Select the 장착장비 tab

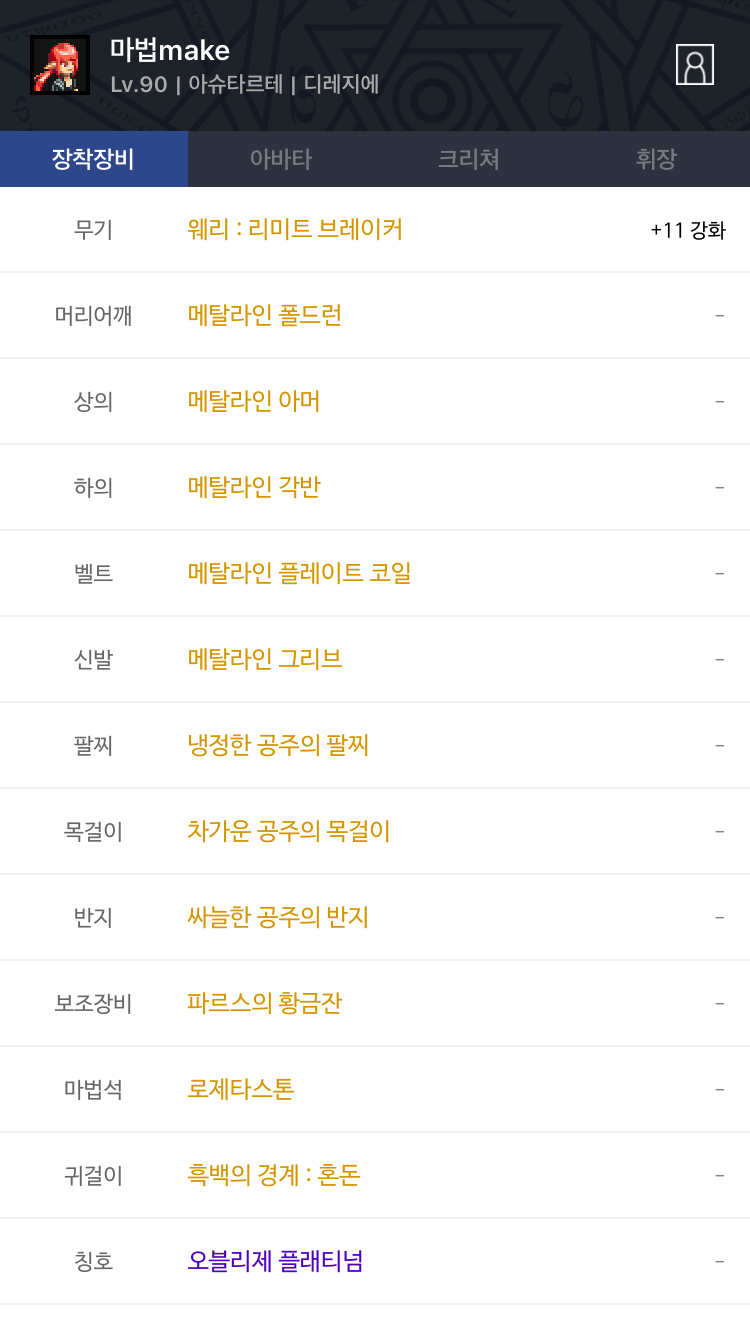pyautogui.click(x=93, y=159)
